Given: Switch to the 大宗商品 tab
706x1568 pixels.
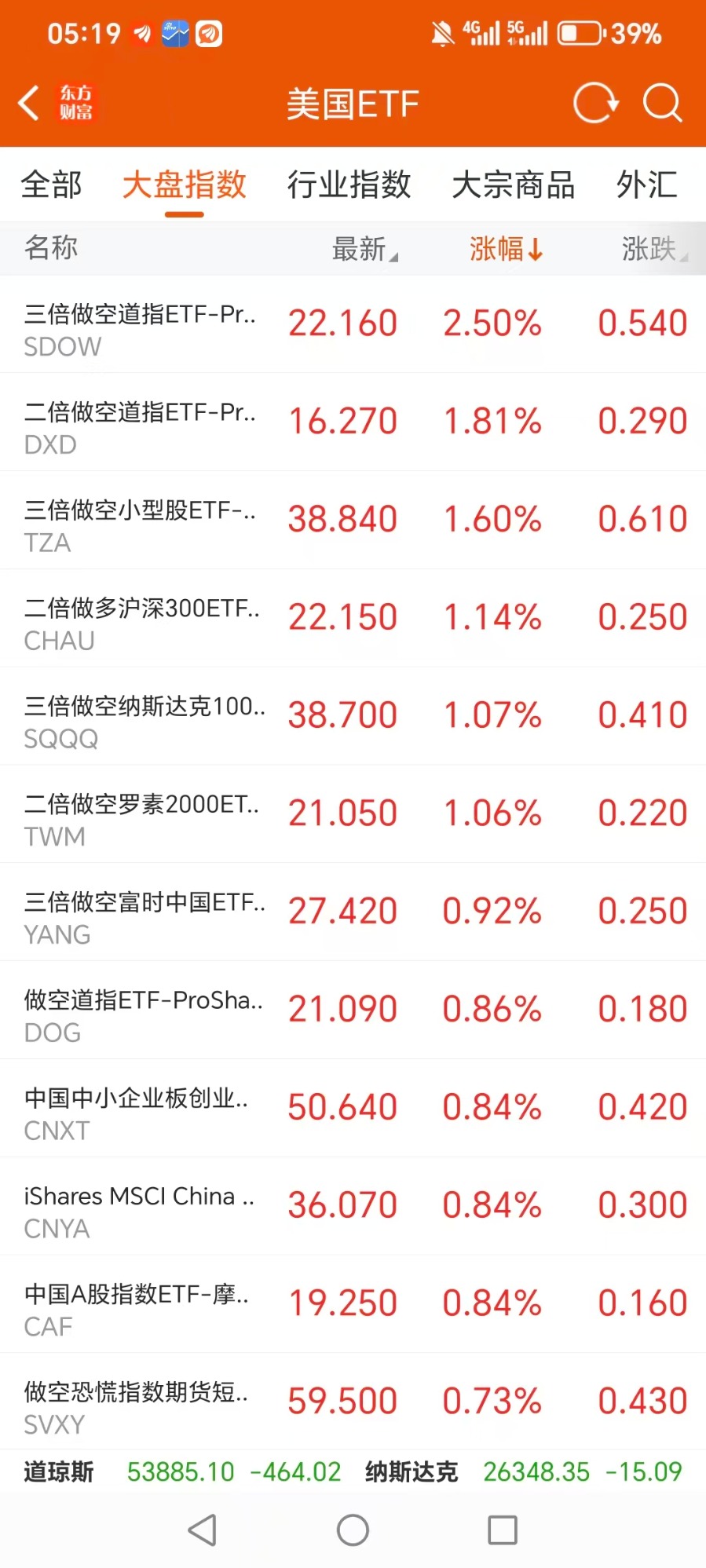Looking at the screenshot, I should point(514,185).
